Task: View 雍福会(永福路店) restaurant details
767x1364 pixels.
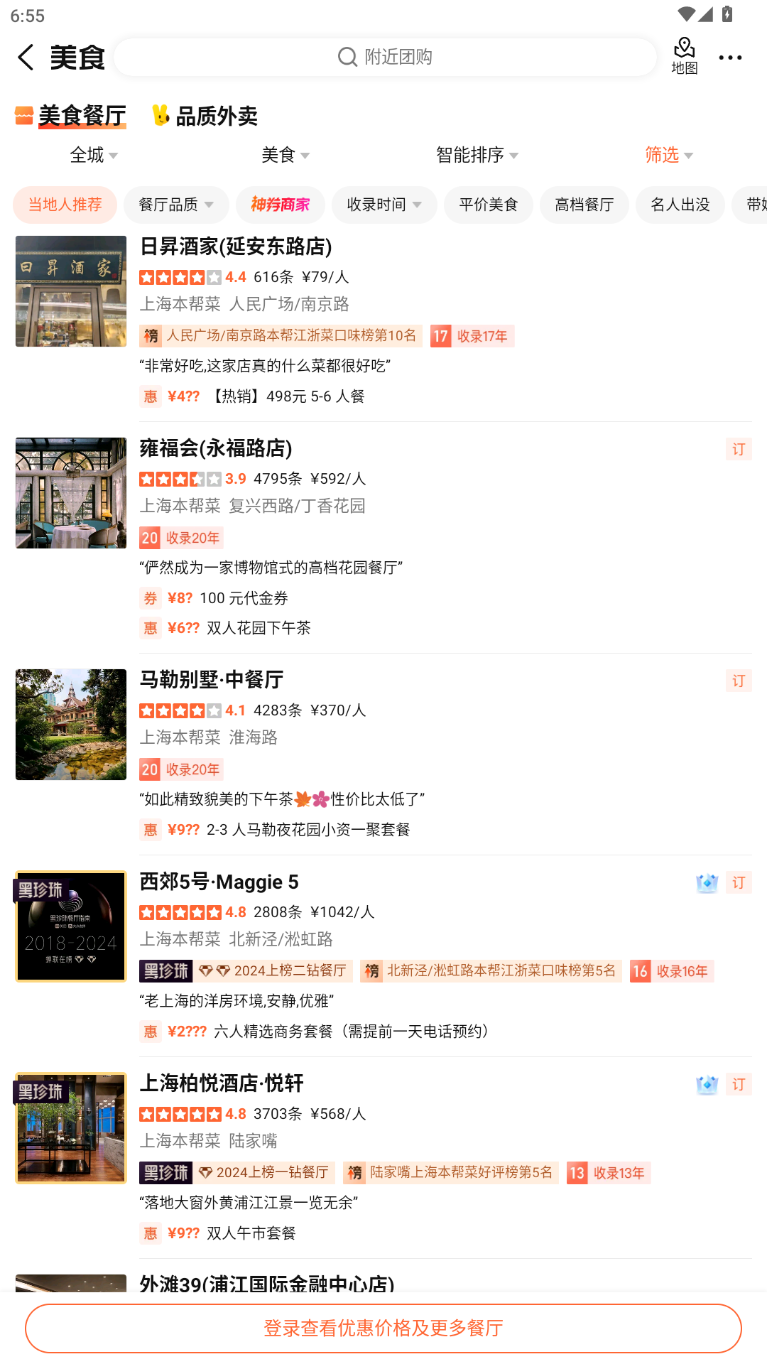Action: pos(215,448)
